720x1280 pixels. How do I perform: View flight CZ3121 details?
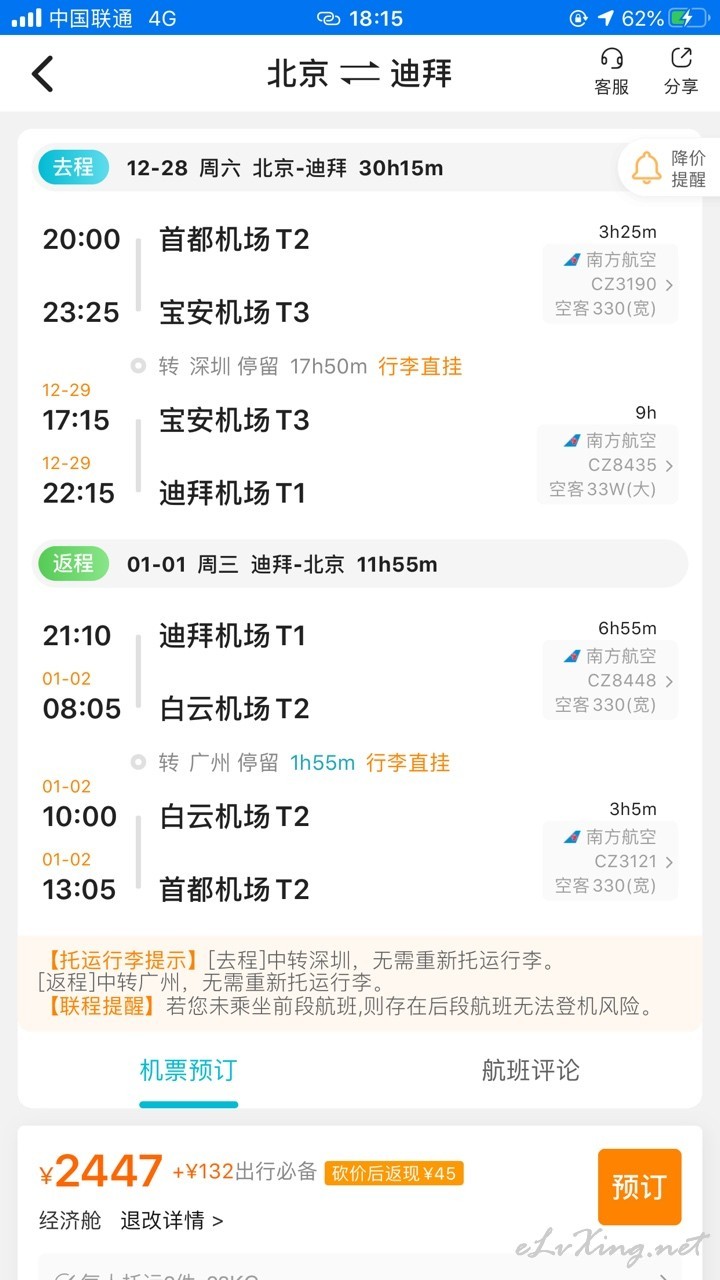point(611,861)
